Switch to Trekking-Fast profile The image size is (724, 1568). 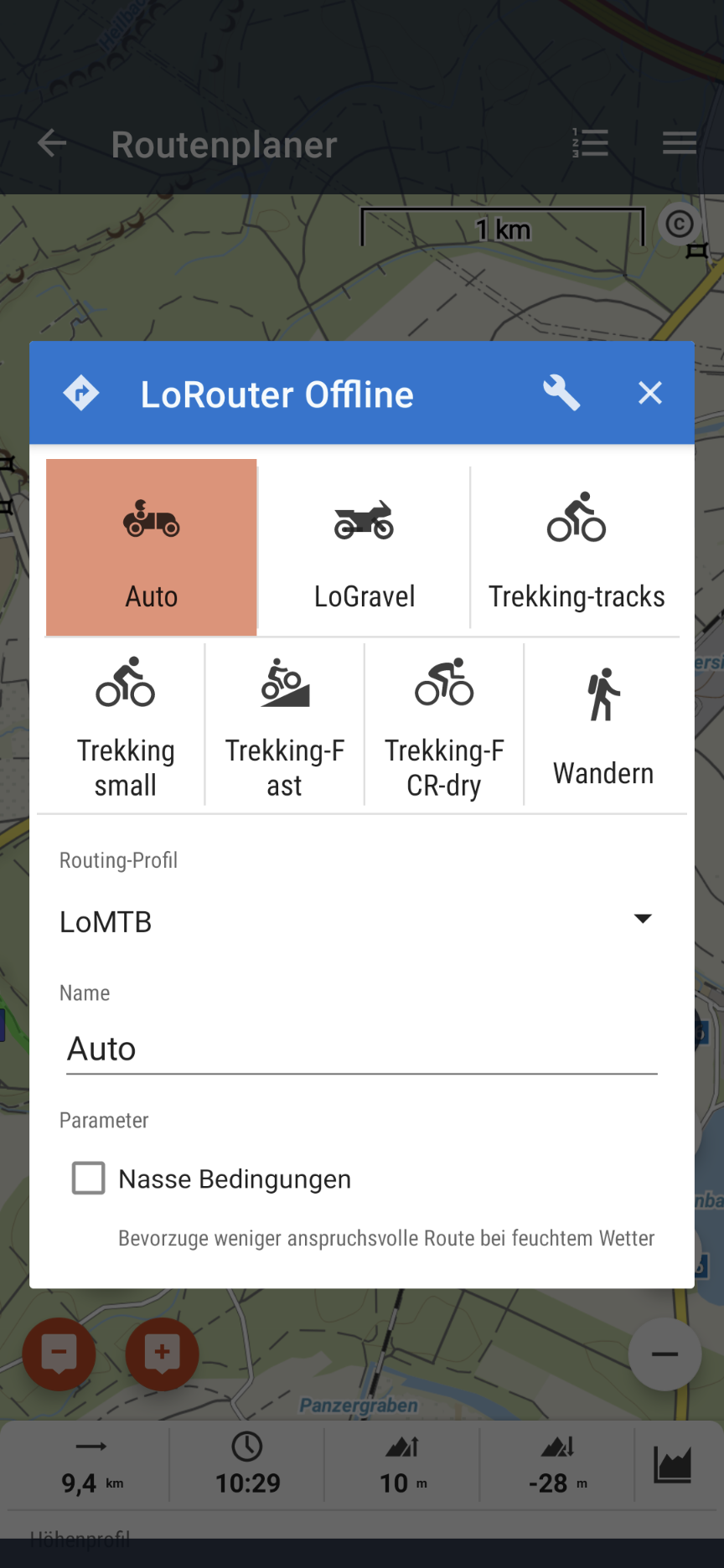click(x=285, y=725)
